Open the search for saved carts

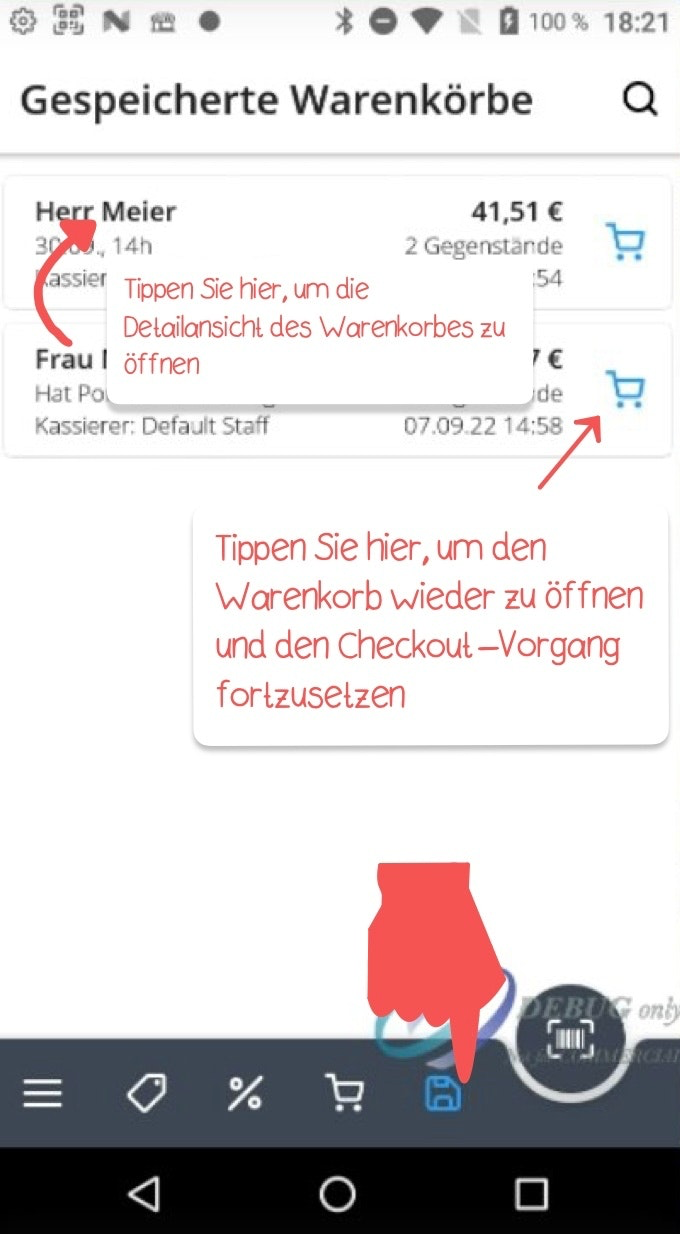click(x=640, y=99)
